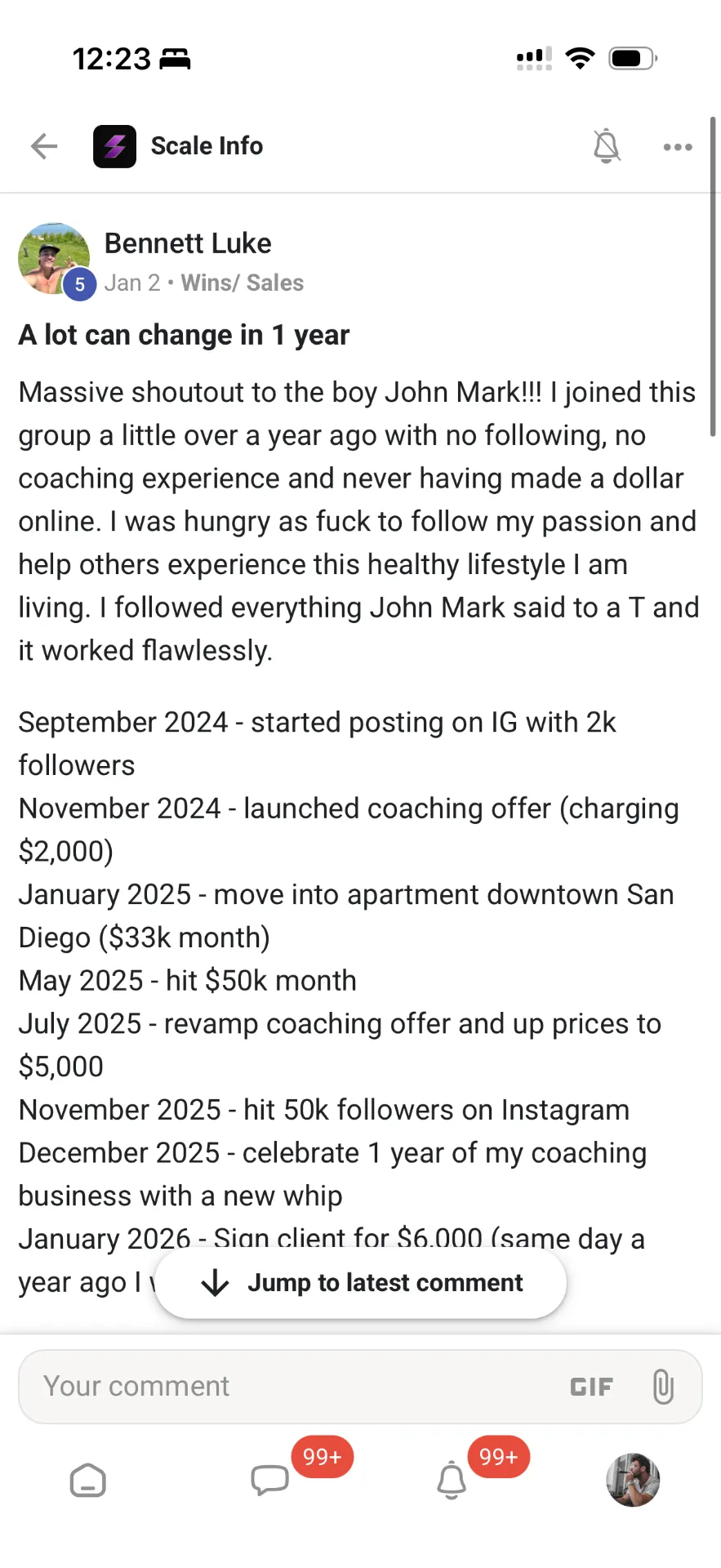Open the notifications tab in bottom bar
Screen dimensions: 721x1568
click(x=452, y=1480)
